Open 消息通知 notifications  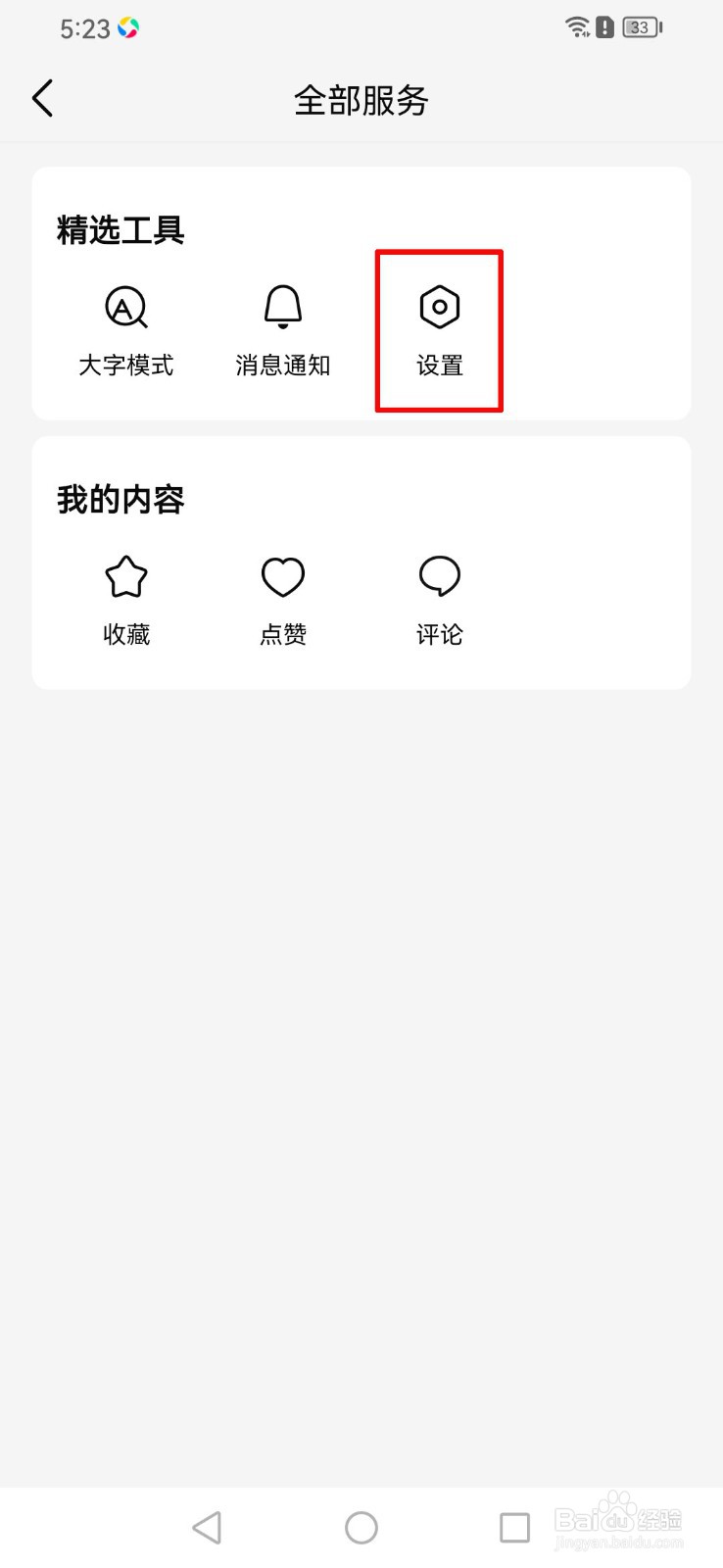tap(283, 330)
